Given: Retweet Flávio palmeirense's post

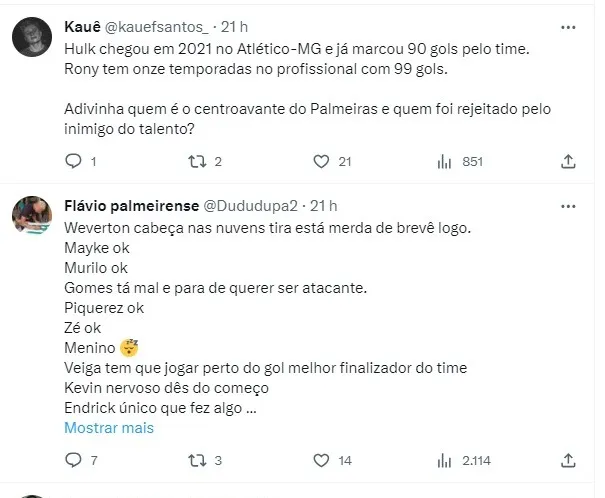Looking at the screenshot, I should click(197, 461).
